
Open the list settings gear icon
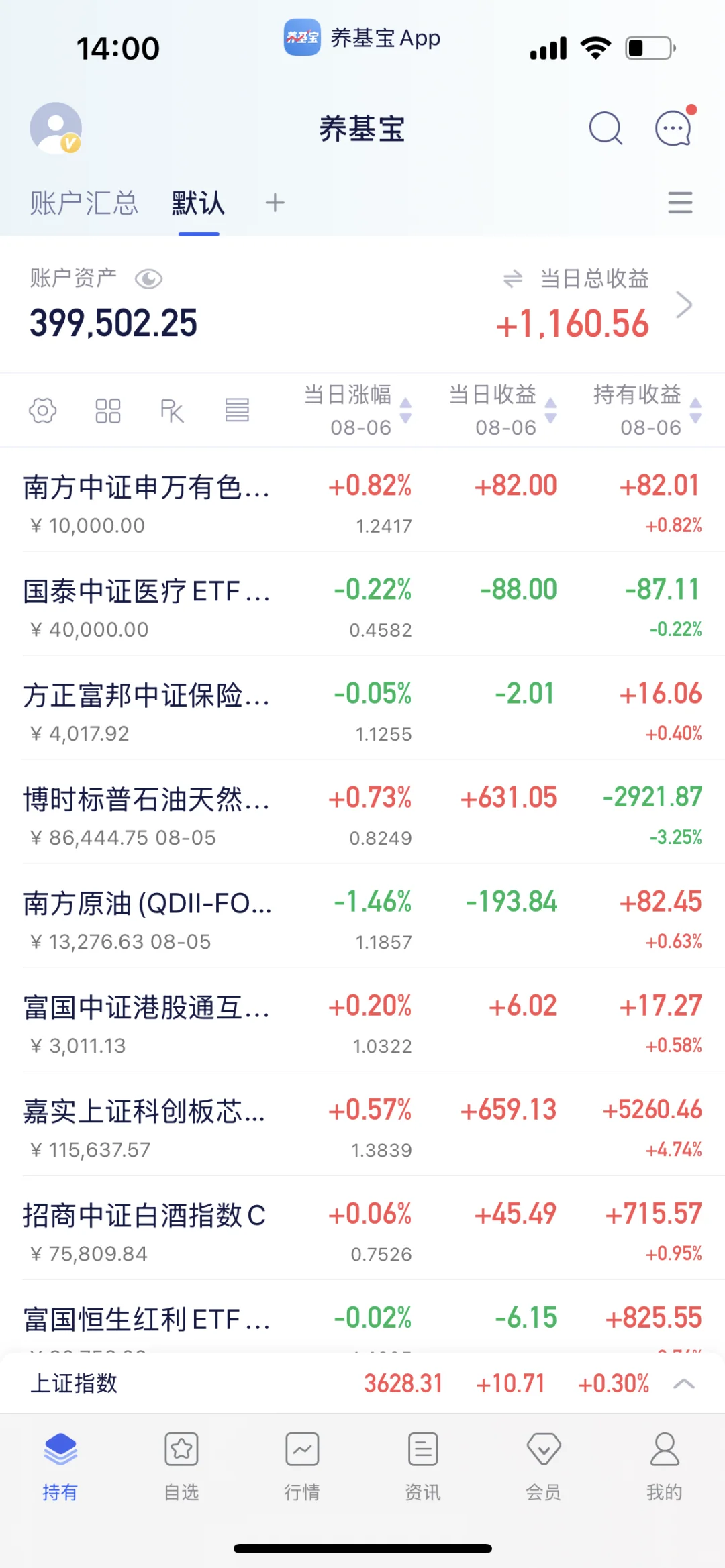(x=43, y=410)
